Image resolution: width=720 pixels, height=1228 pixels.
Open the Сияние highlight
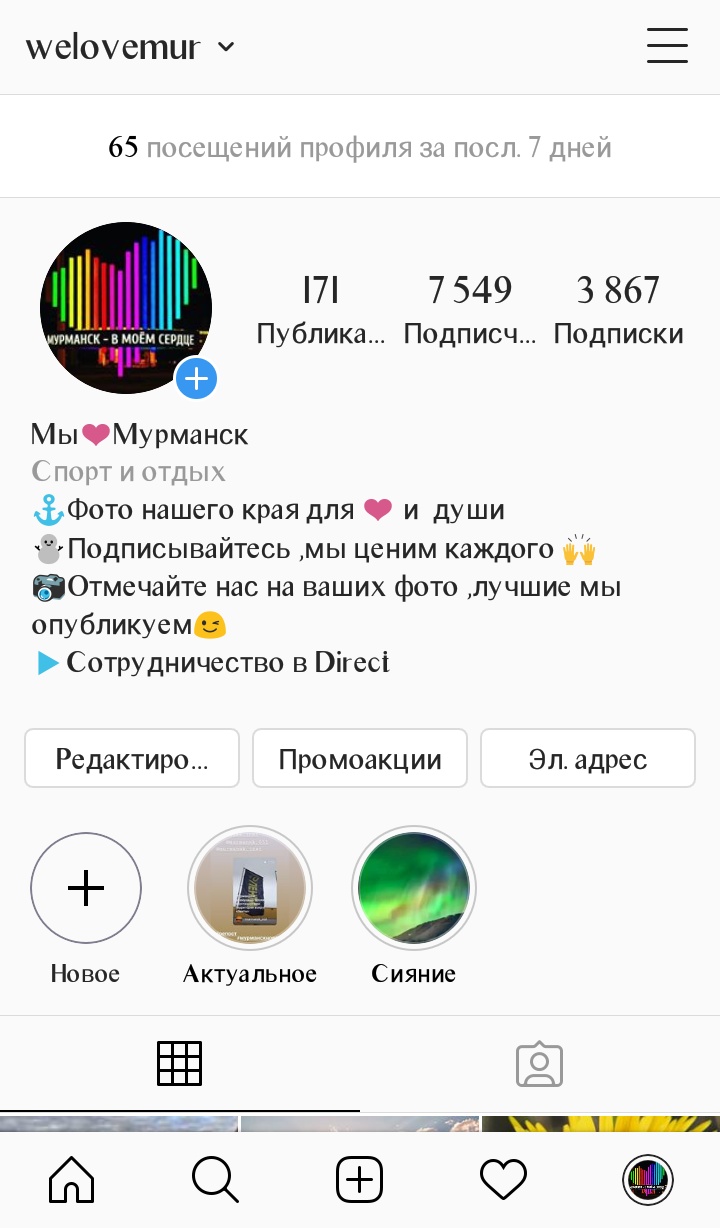coord(414,889)
